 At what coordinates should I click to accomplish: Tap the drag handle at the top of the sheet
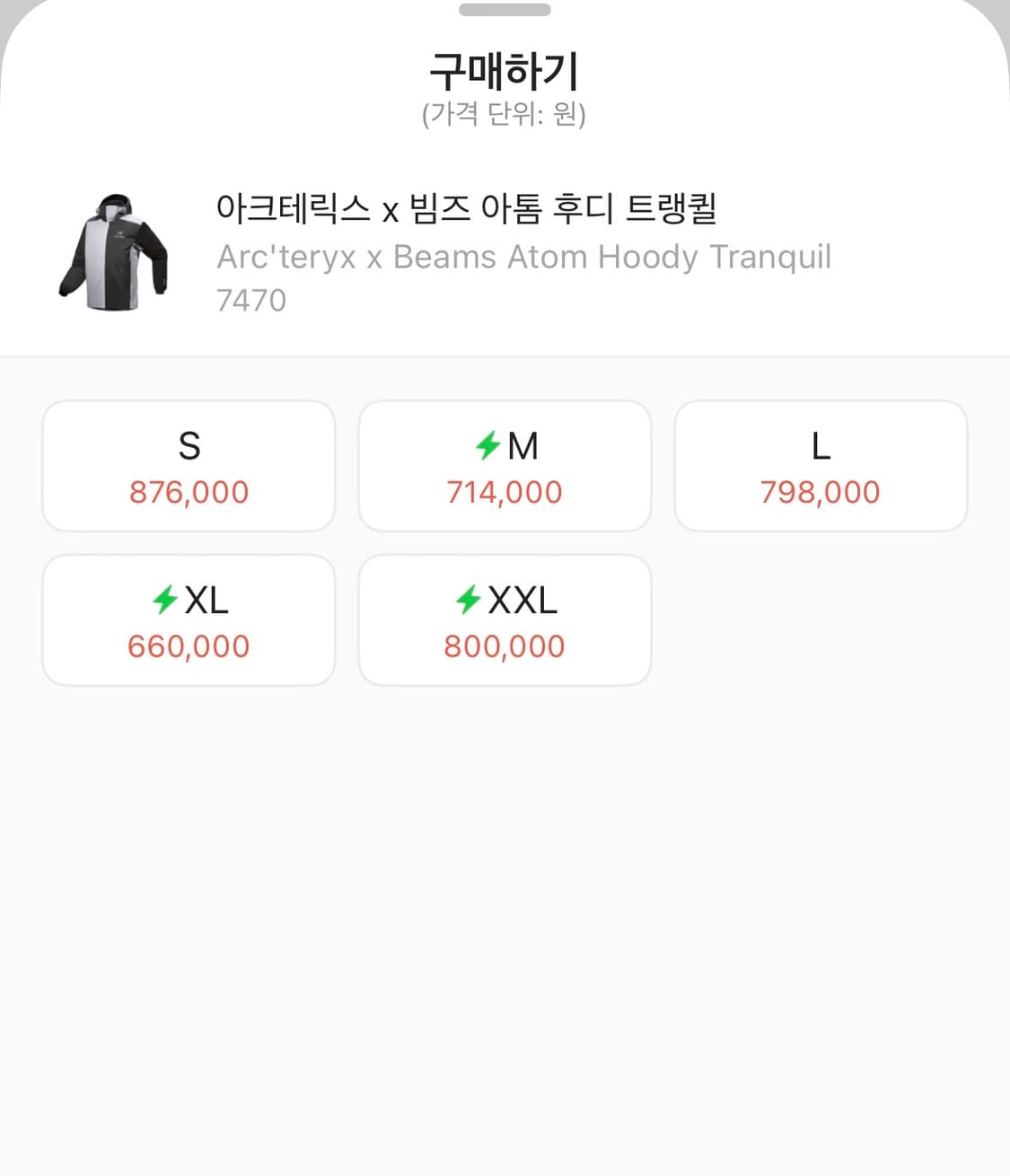coord(504,11)
